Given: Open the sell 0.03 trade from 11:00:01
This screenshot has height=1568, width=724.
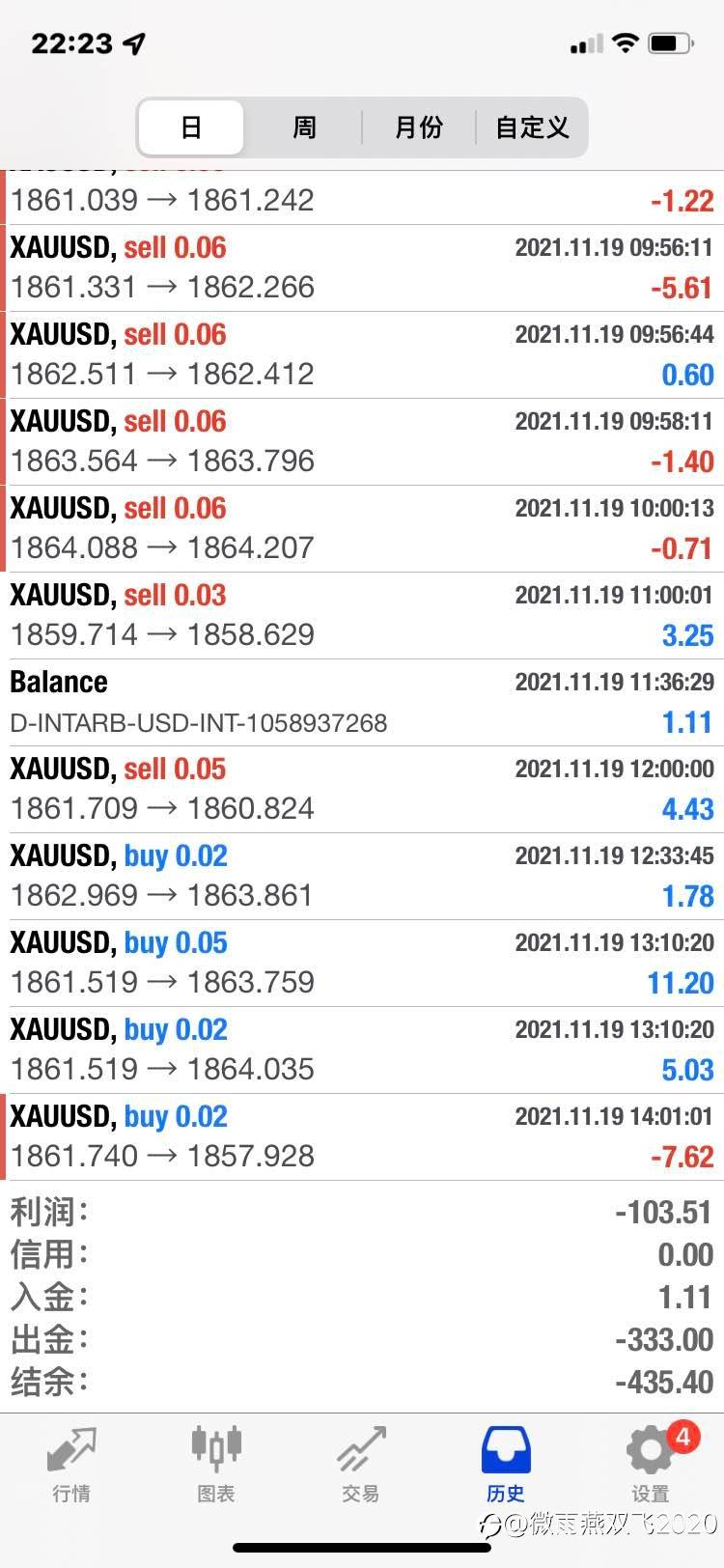Looking at the screenshot, I should coord(362,616).
